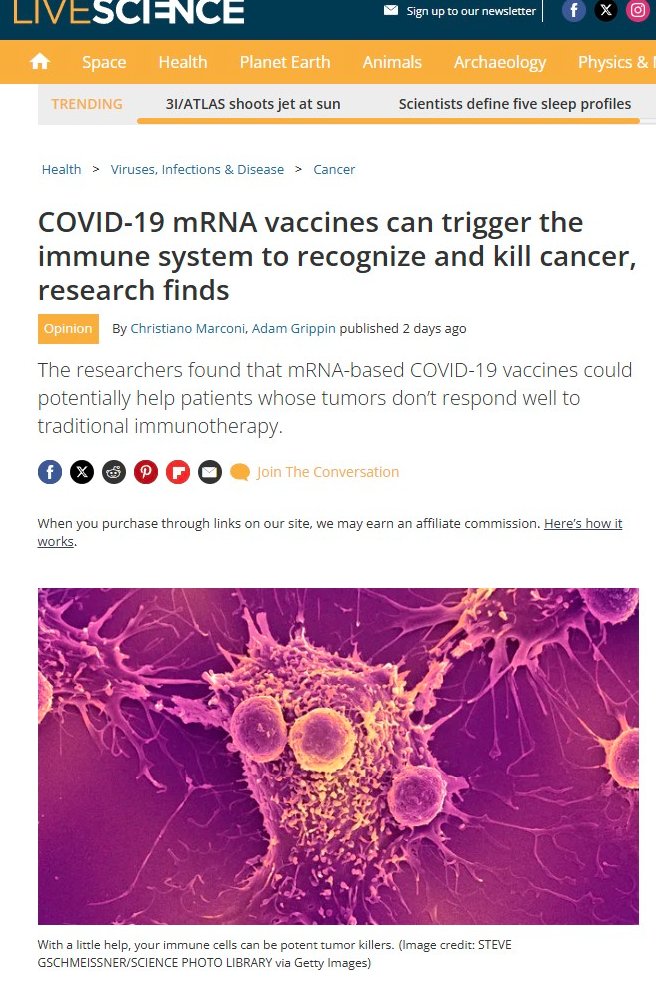Visit Live Science Facebook page in header
Viewport: 656px width, 982px height.
(x=574, y=11)
